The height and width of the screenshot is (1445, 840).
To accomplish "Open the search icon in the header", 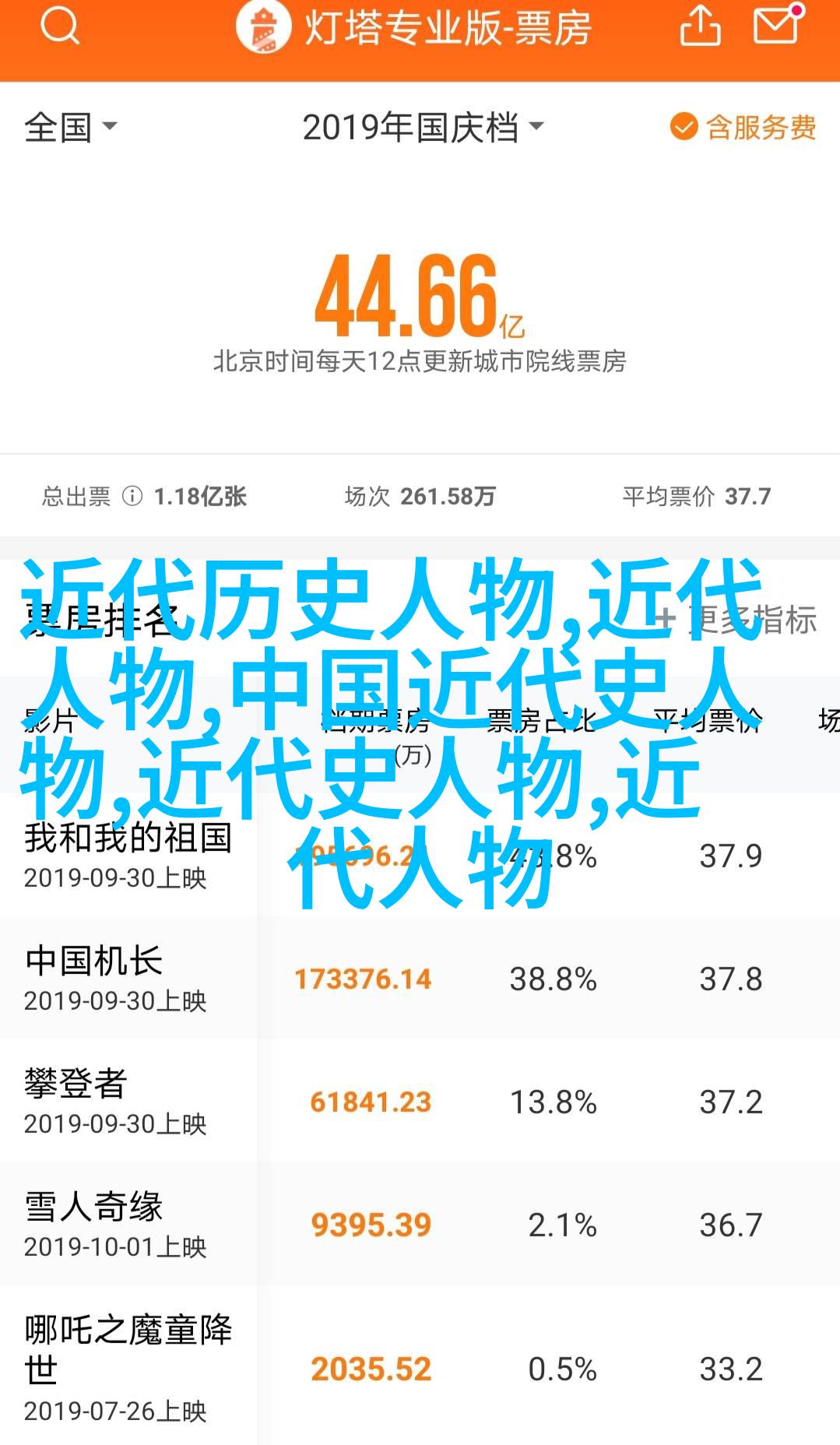I will tap(59, 27).
